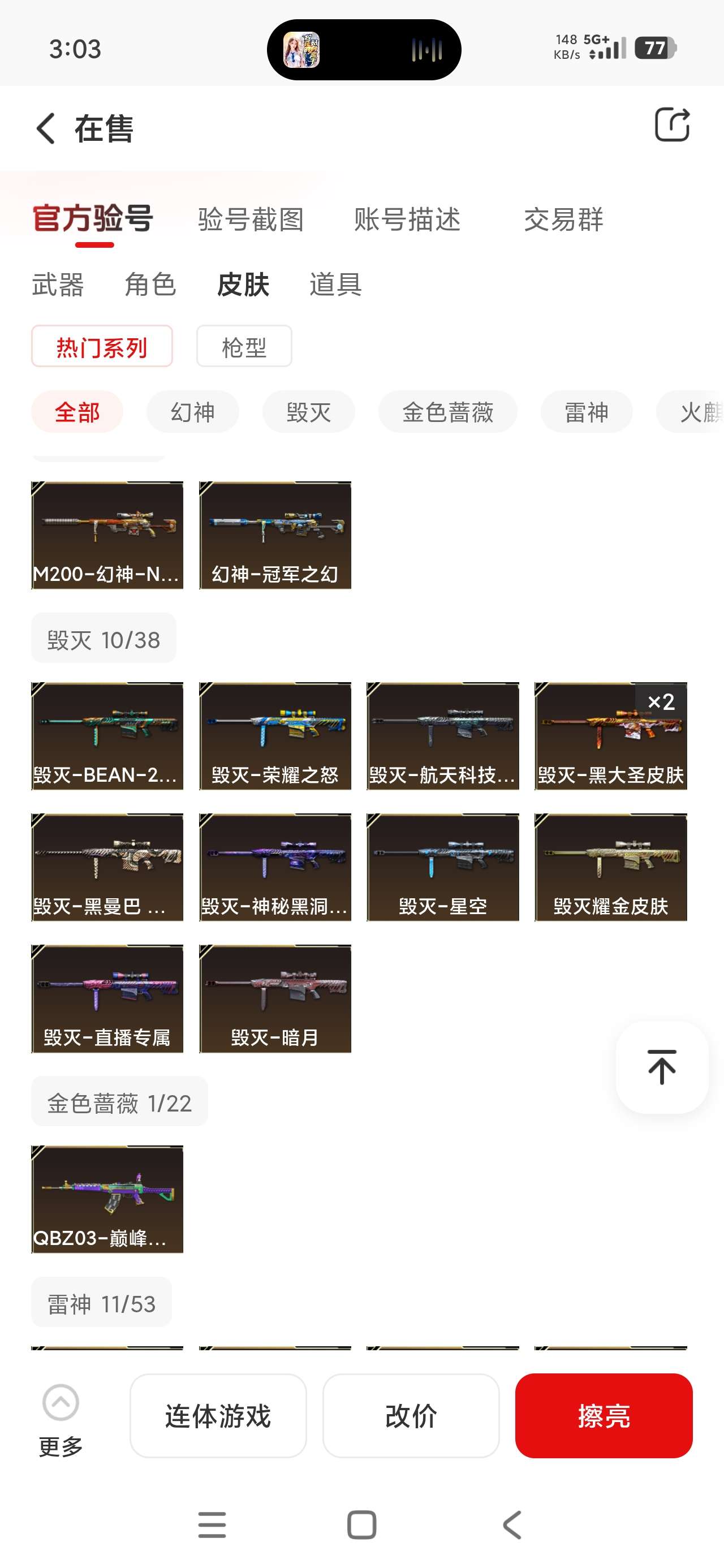Share this listing via top-right icon
The image size is (724, 1568).
click(x=671, y=125)
